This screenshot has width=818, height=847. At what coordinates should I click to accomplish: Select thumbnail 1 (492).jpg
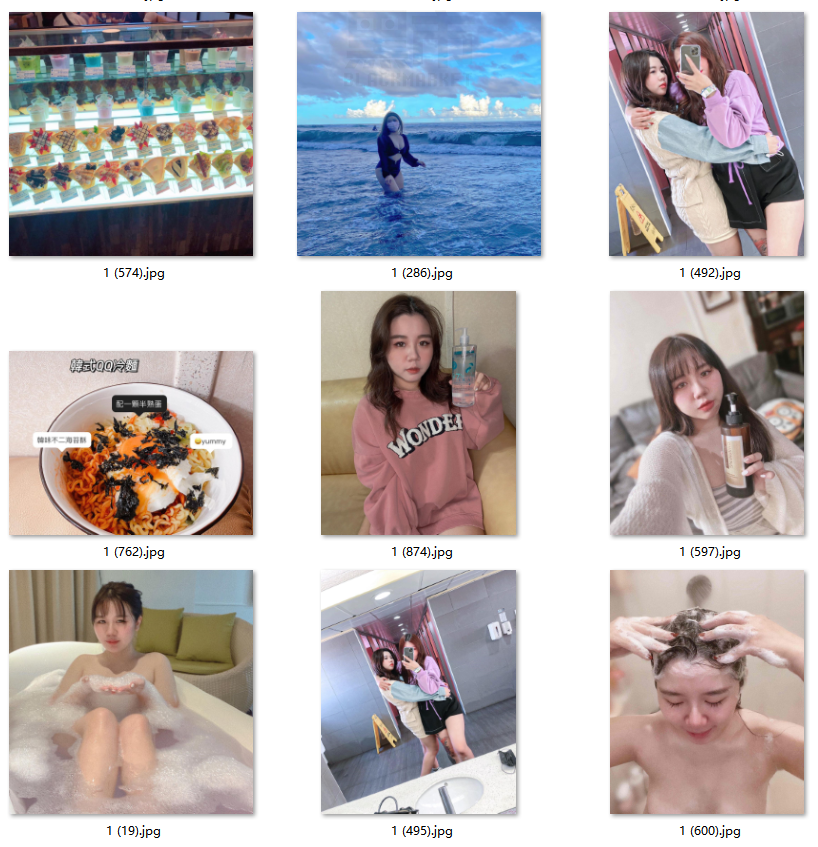707,134
